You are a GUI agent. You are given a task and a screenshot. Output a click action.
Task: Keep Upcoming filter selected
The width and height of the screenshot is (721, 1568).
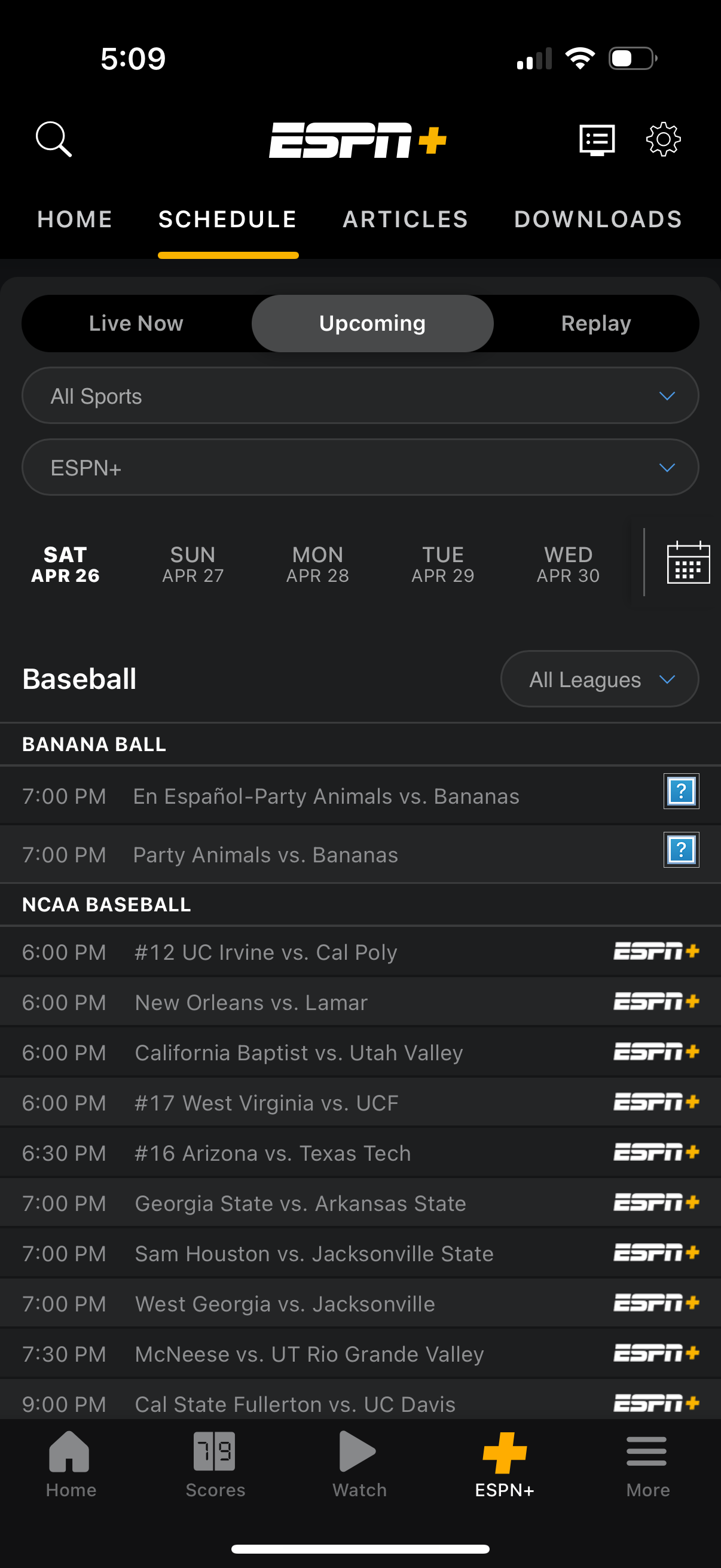tap(372, 323)
